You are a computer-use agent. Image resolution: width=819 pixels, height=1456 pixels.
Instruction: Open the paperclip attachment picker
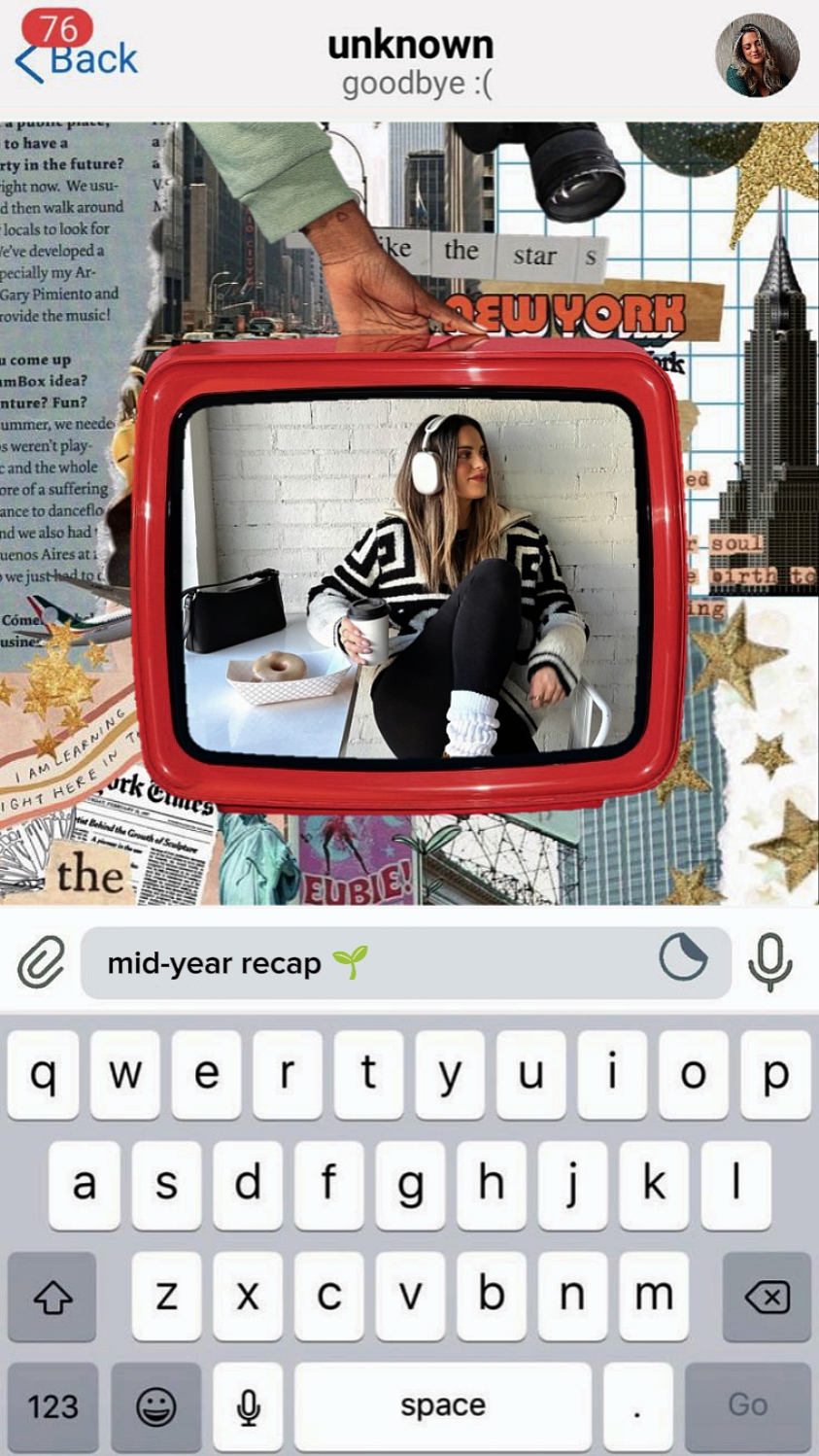[41, 961]
